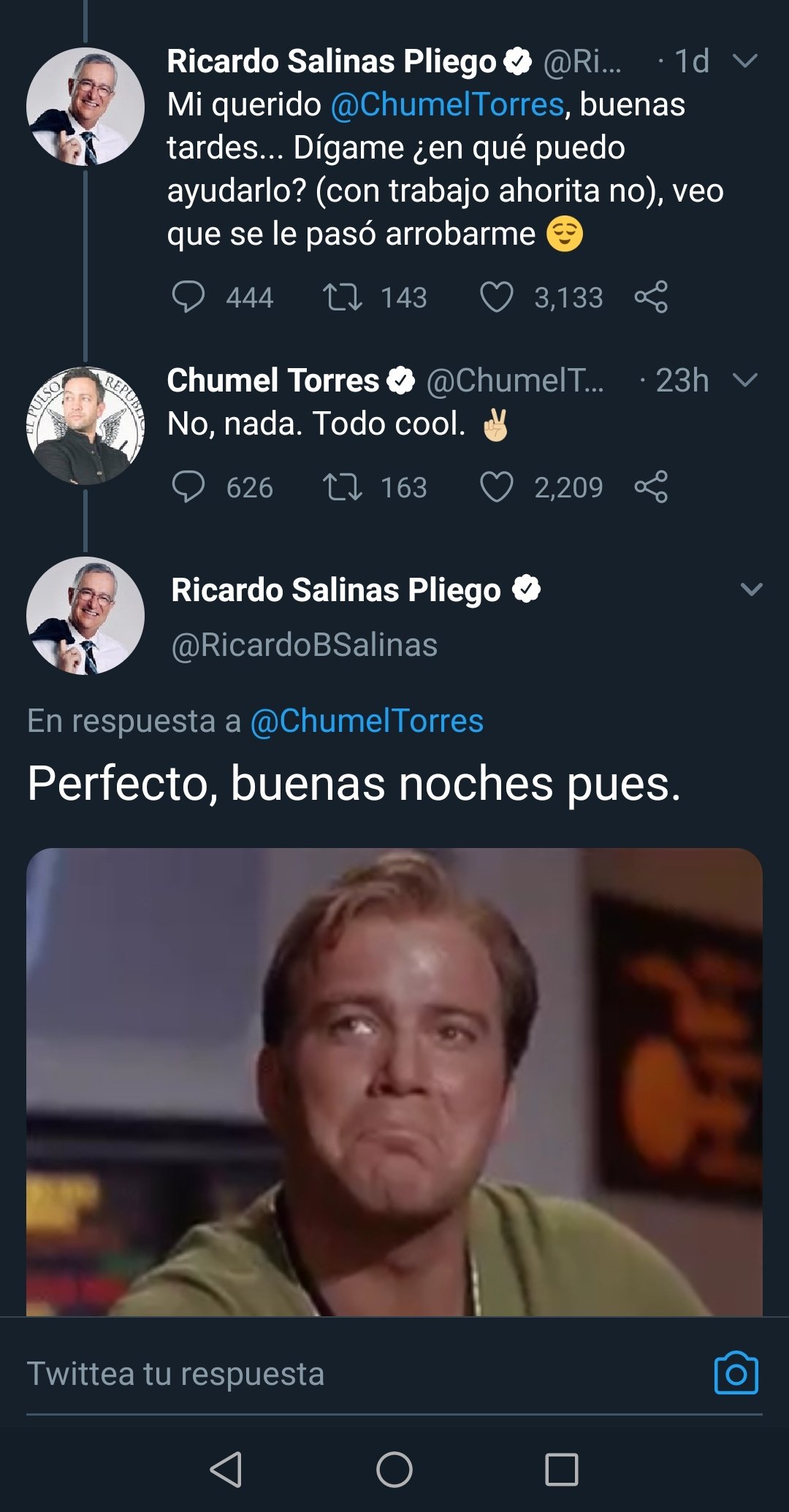Open @ChumelTorres link after 'En respuesta a'
Viewport: 789px width, 1512px height.
point(367,721)
